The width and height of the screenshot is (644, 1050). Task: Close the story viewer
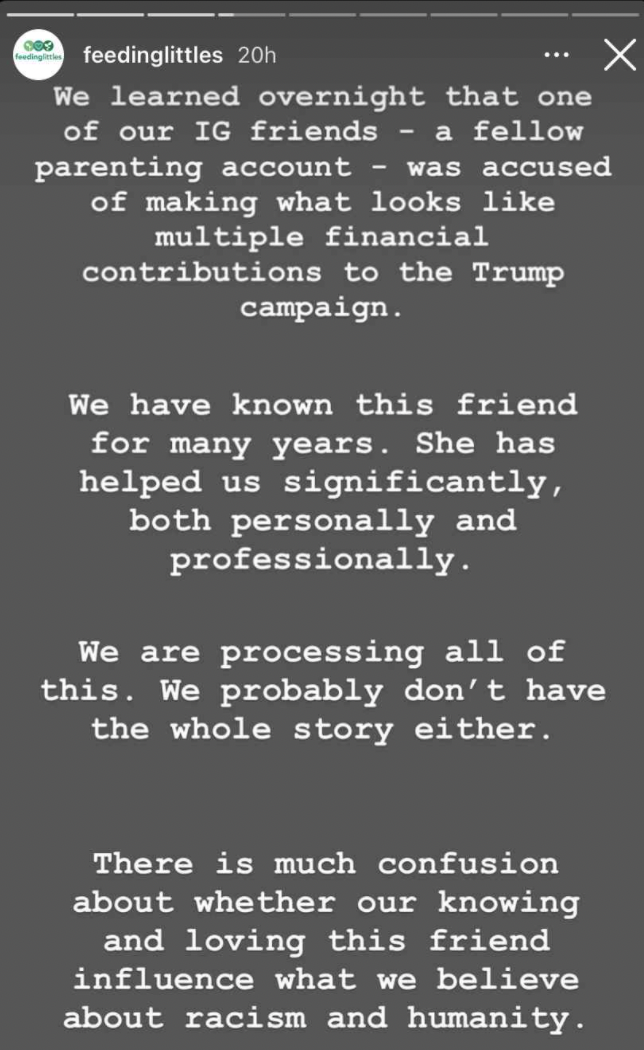[619, 55]
